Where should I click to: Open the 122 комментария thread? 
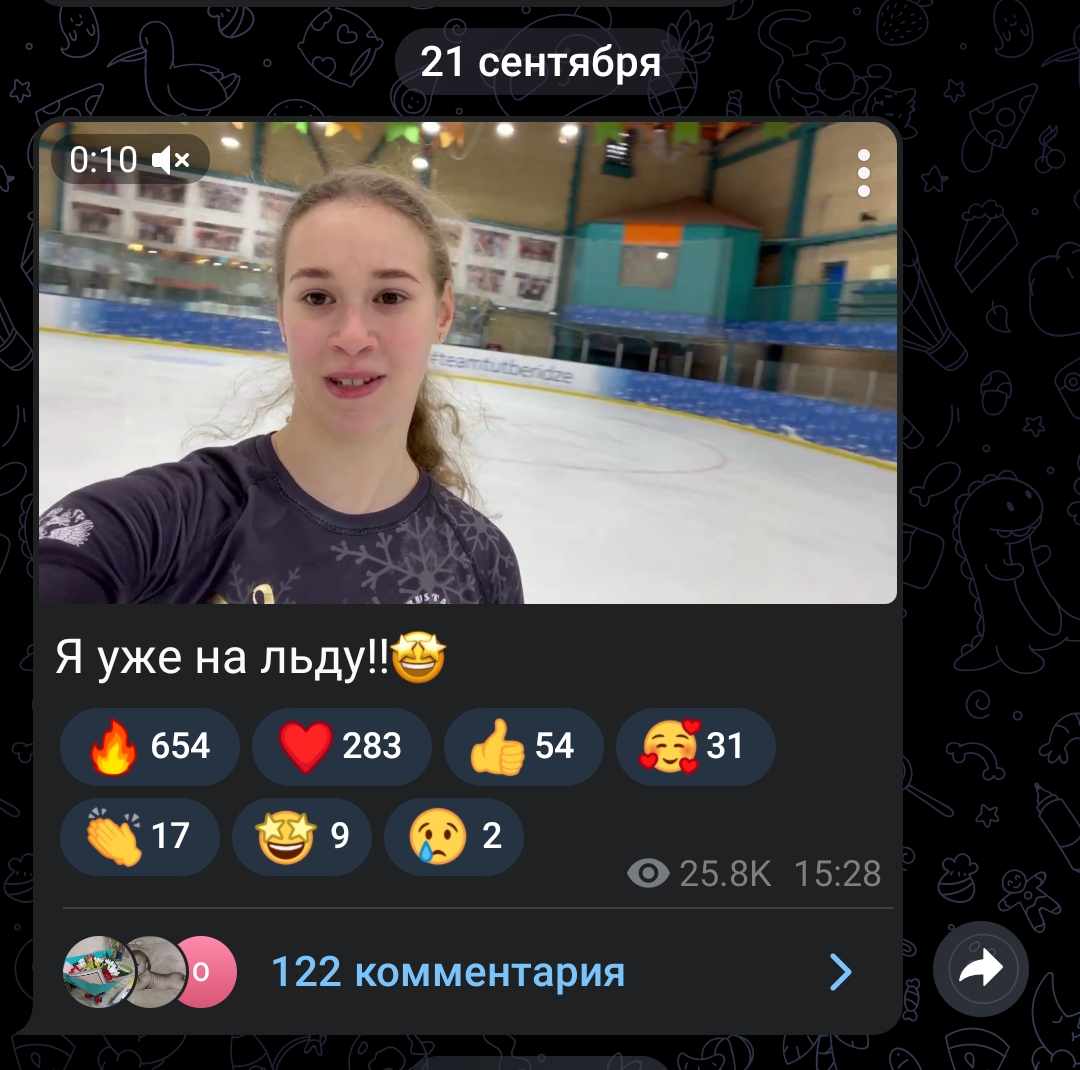[448, 972]
